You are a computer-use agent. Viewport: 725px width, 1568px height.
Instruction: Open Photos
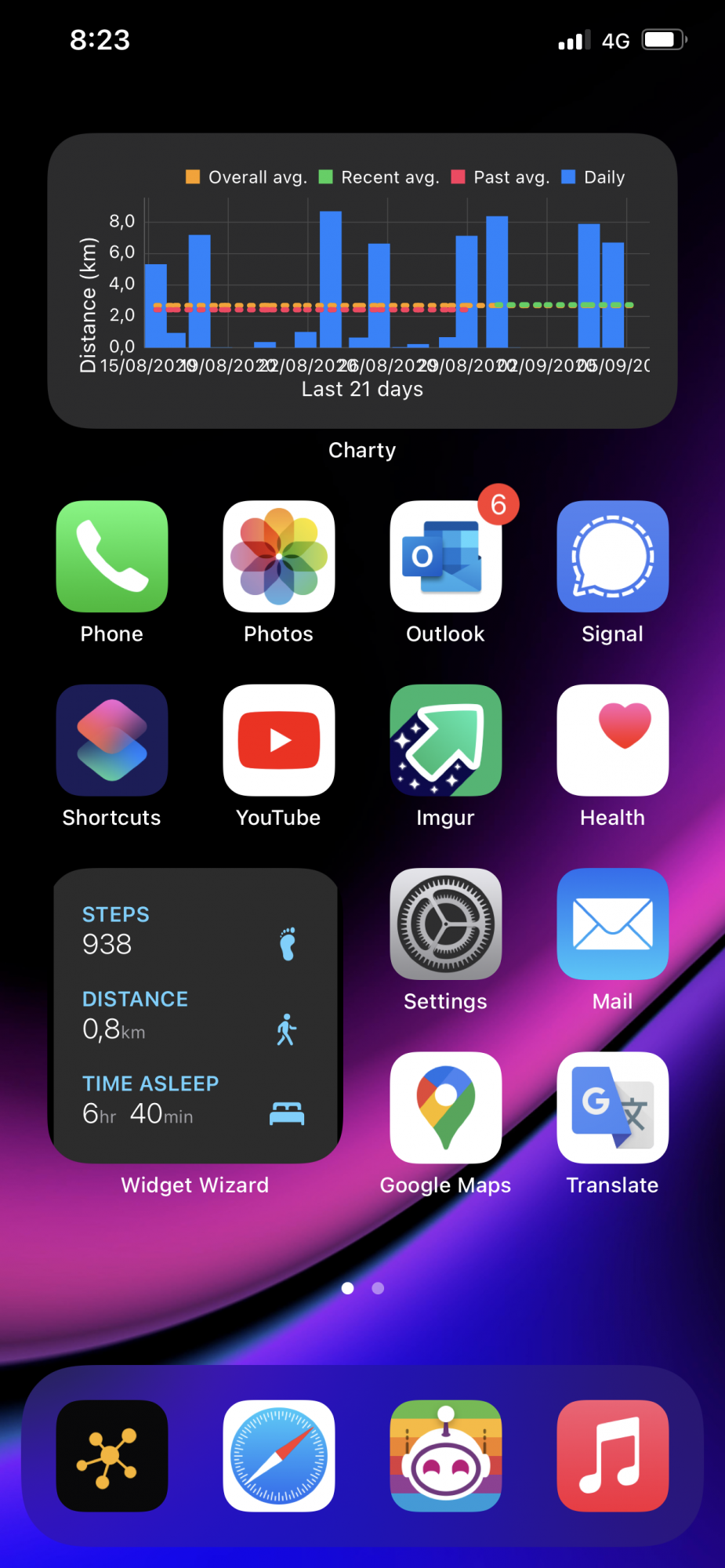click(279, 557)
